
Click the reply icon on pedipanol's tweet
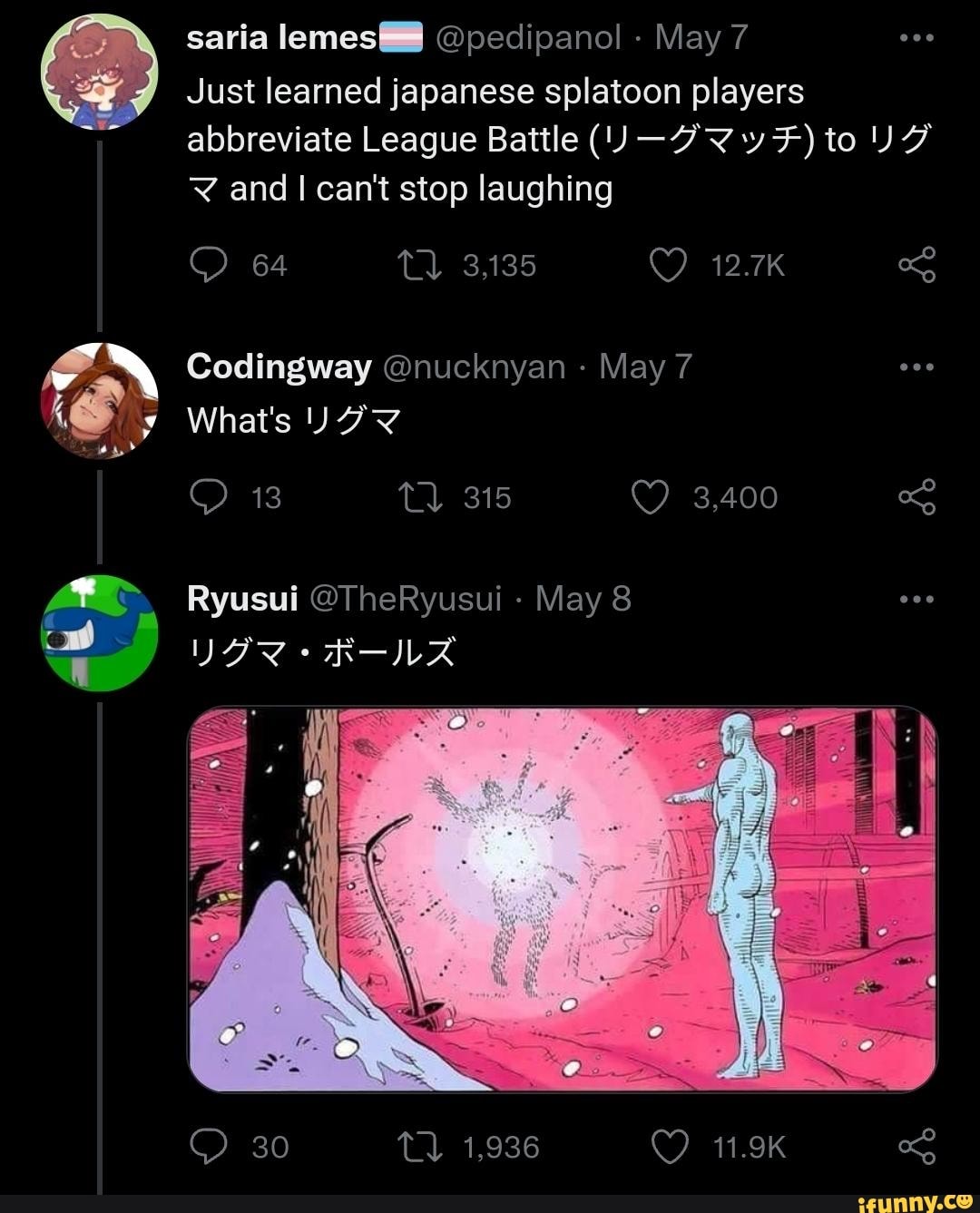(211, 265)
